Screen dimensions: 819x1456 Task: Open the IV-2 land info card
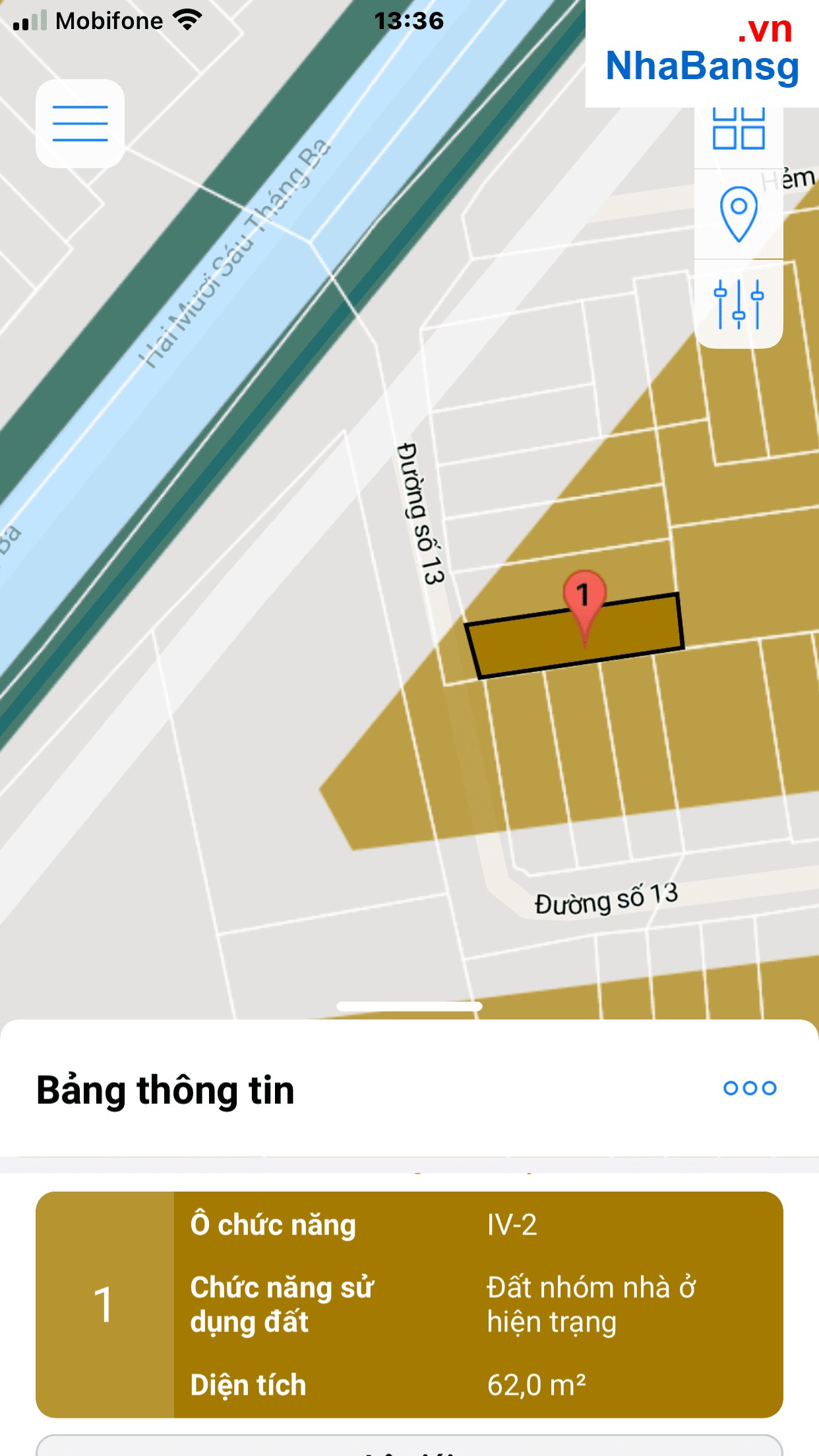tap(409, 1304)
